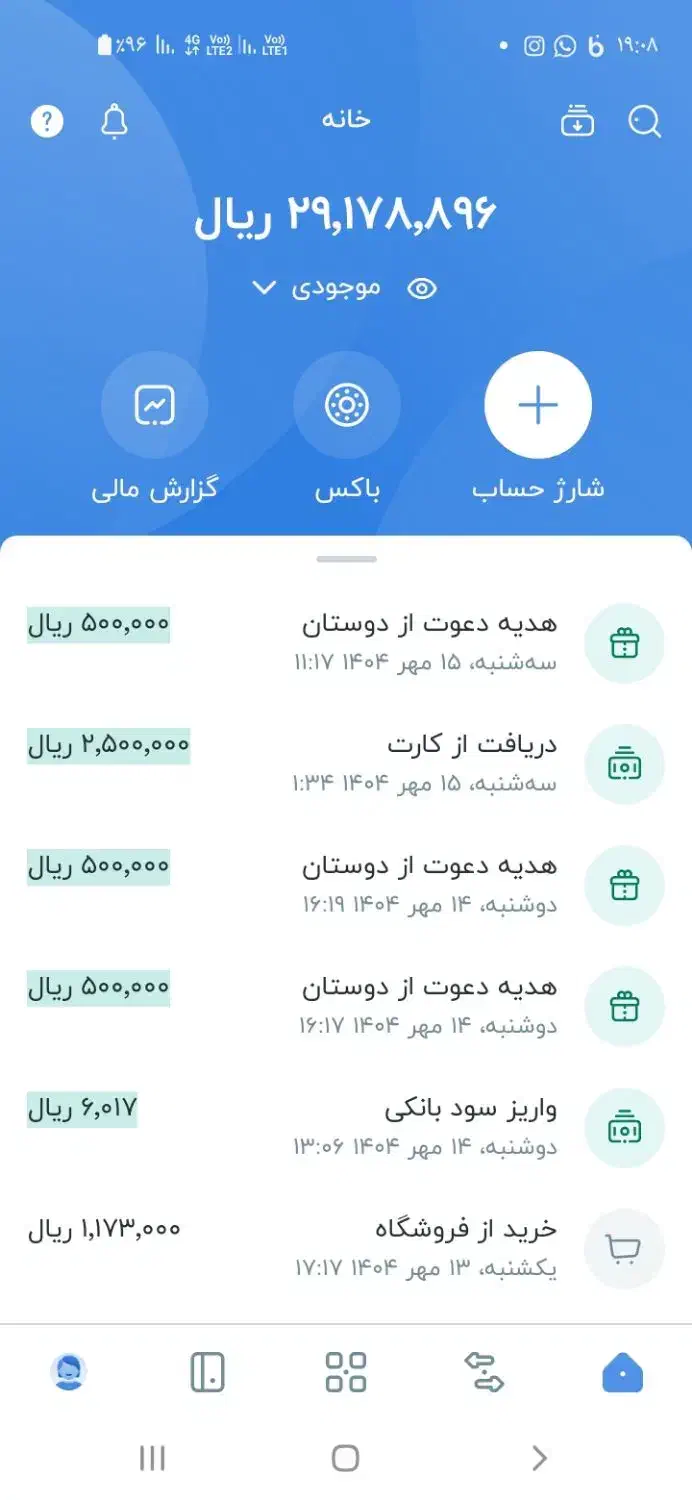Open the help question mark icon
Viewport: 692px width, 1500px height.
click(x=47, y=122)
